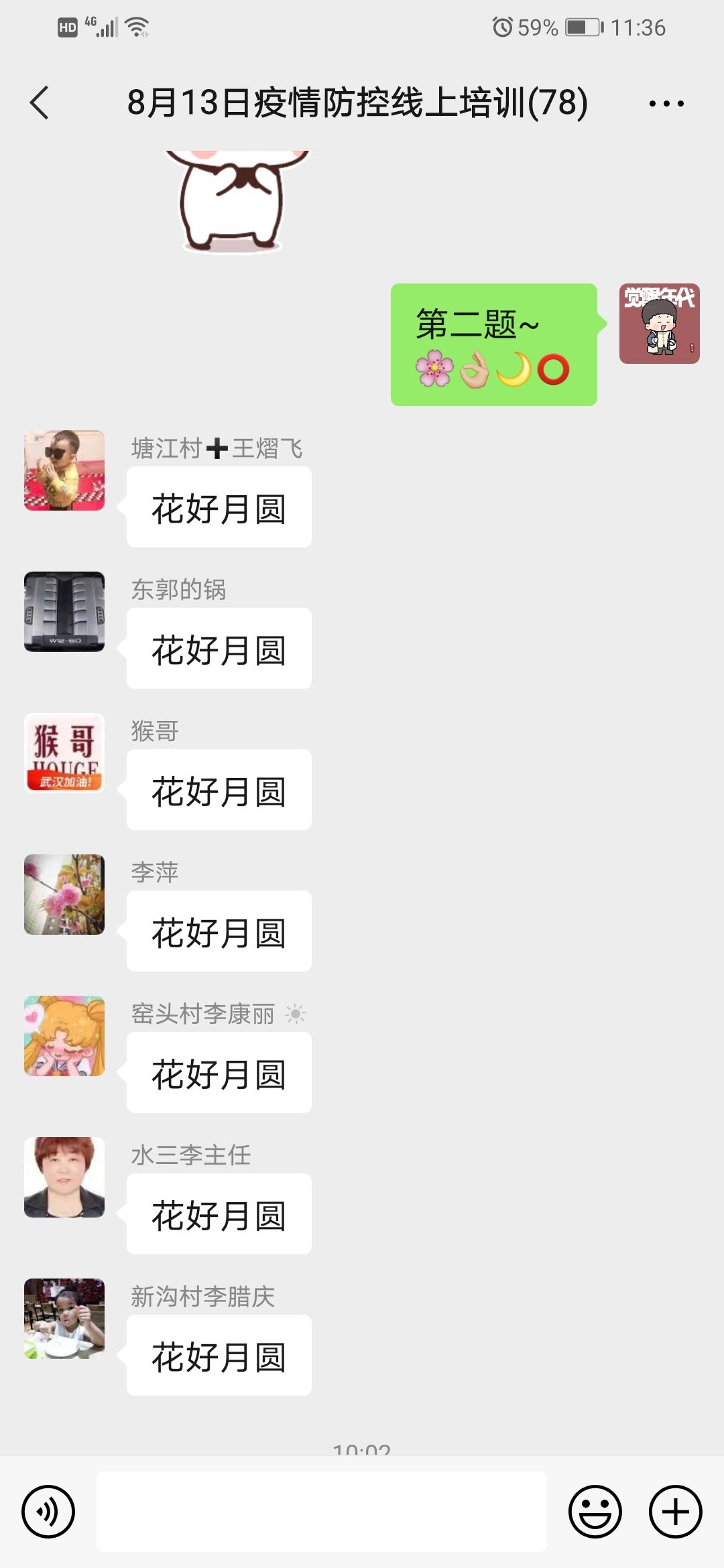Open 水三李主任's profile avatar
The width and height of the screenshot is (724, 1568).
(64, 1177)
